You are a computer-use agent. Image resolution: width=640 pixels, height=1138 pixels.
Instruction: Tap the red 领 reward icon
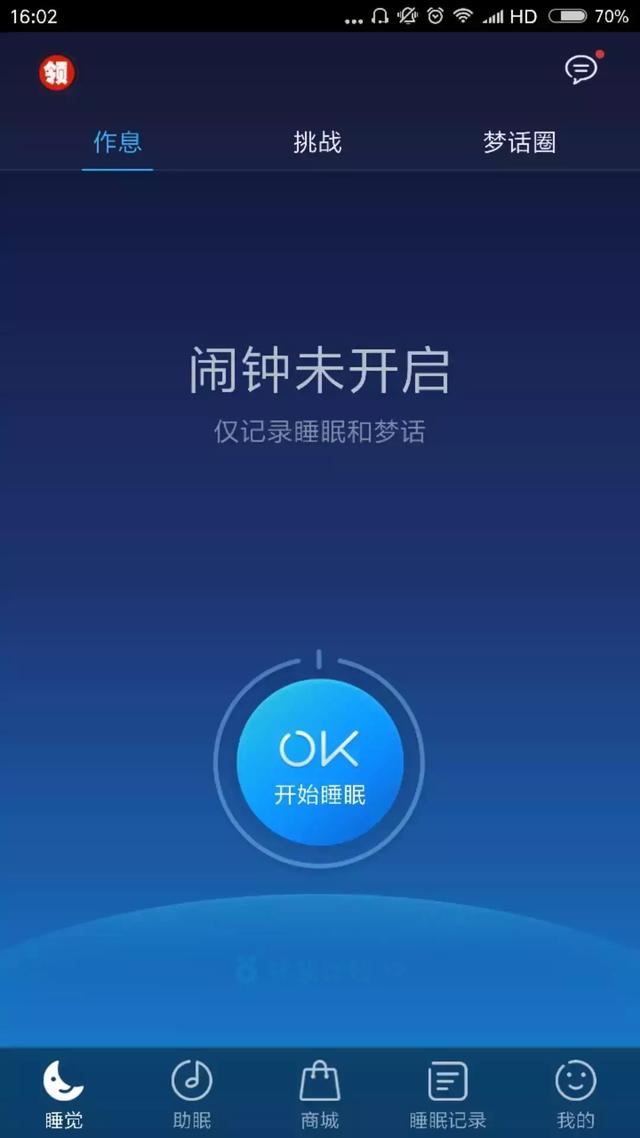[57, 73]
